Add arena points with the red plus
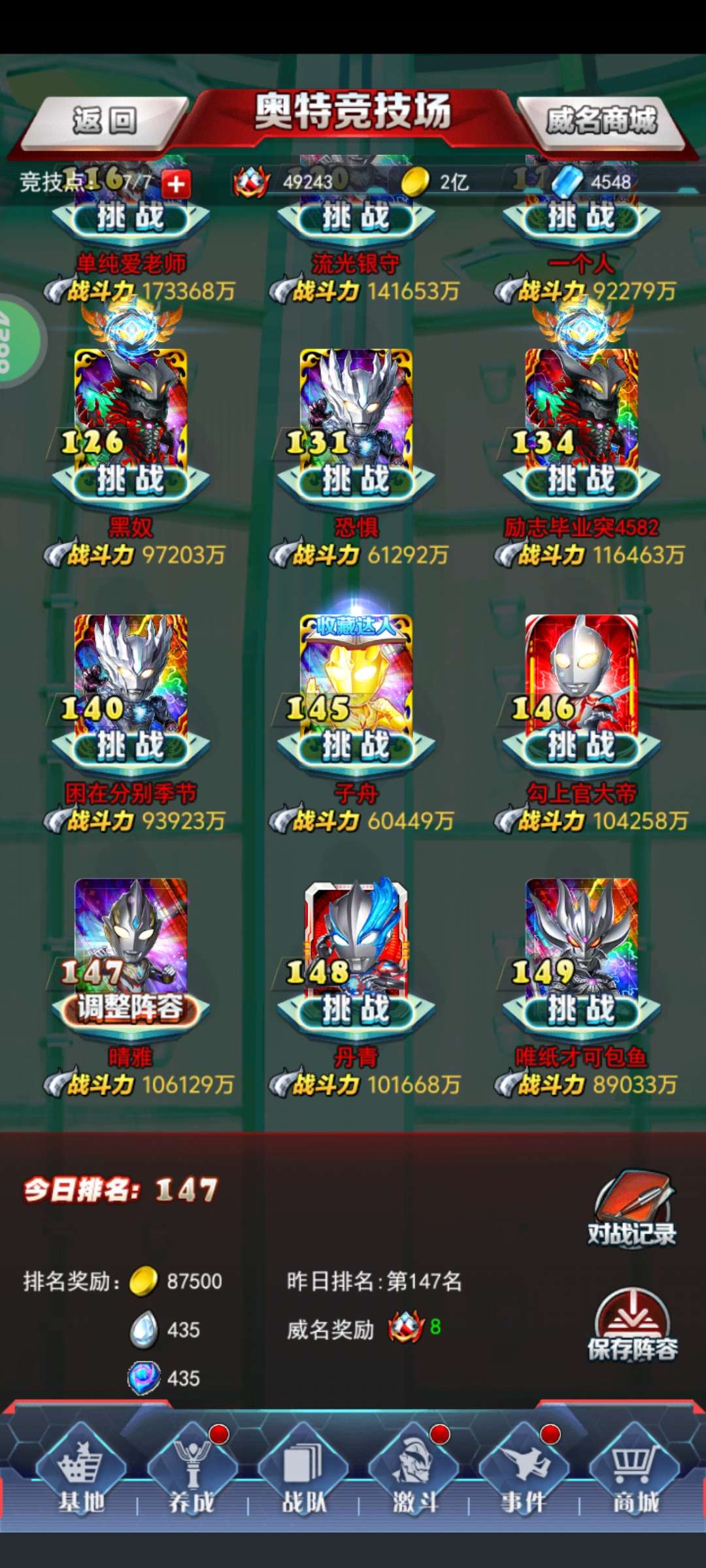This screenshot has height=1568, width=706. coord(176,184)
